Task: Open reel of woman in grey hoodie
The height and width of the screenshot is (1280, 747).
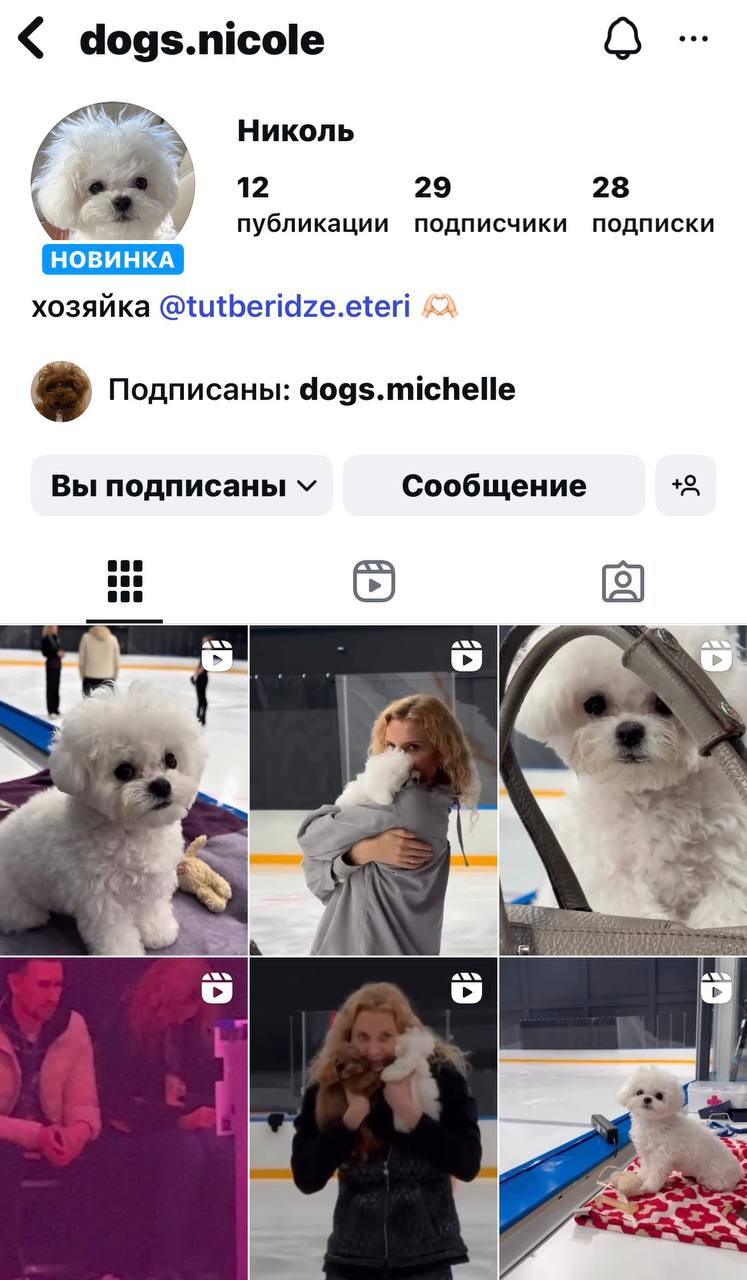Action: pyautogui.click(x=373, y=790)
